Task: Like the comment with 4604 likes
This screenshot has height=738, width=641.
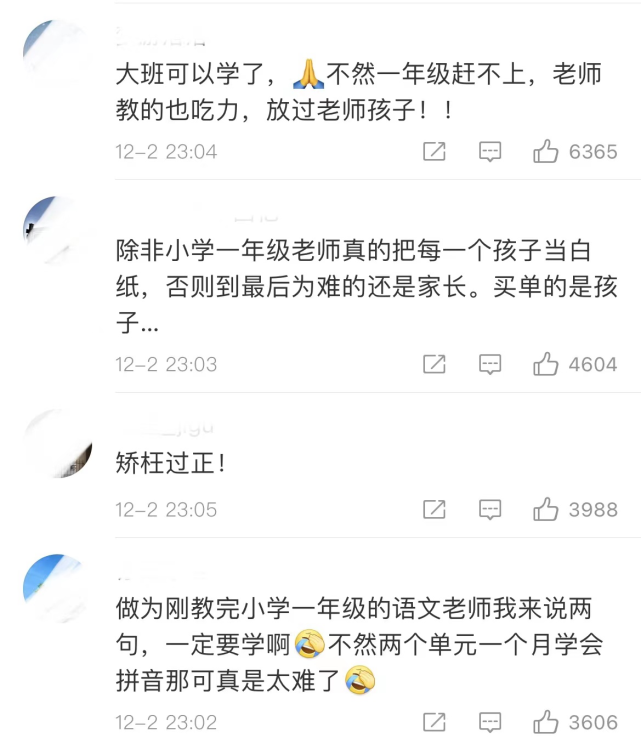Action: point(546,364)
